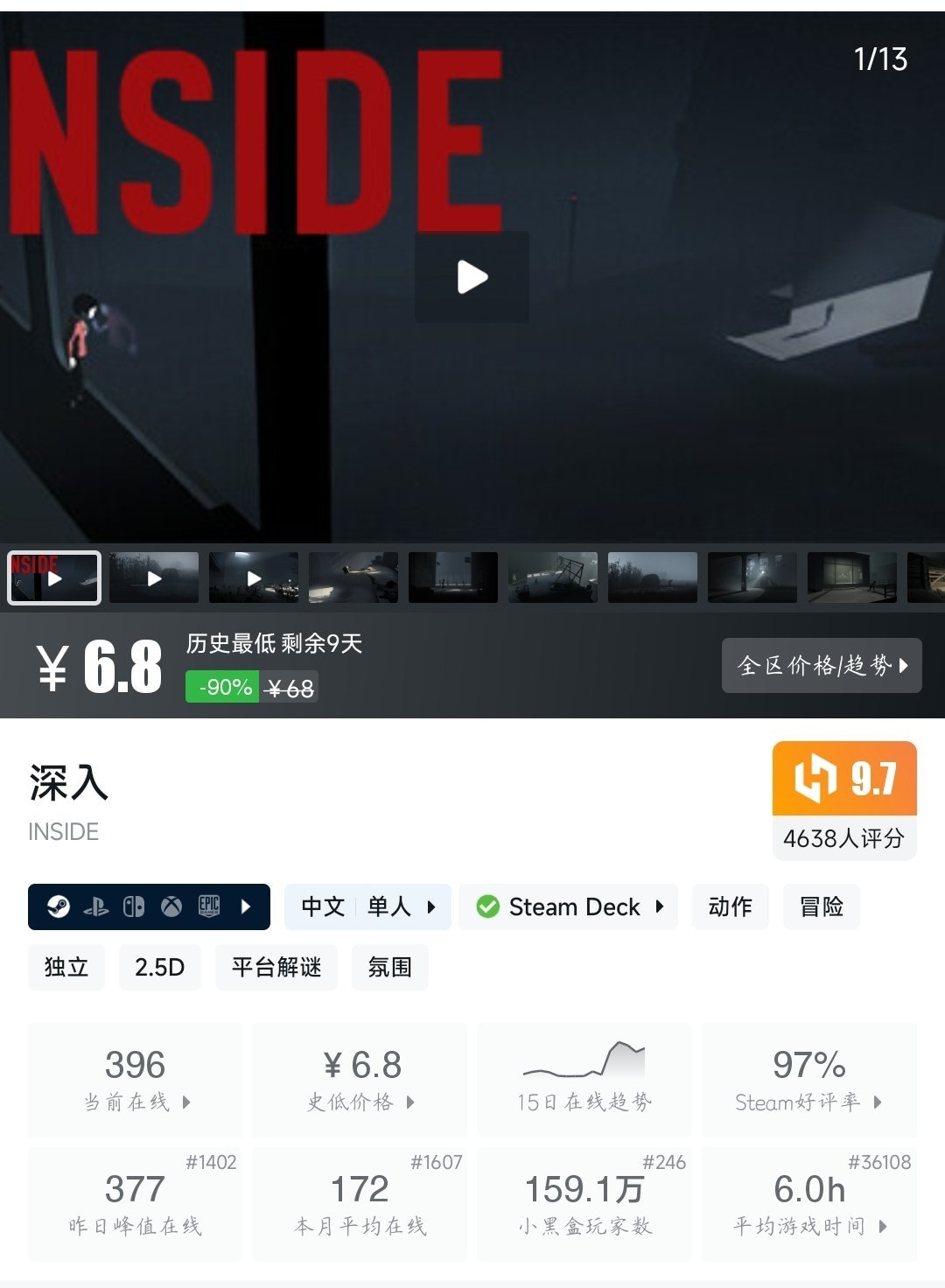Play the INSIDE trailer video
This screenshot has height=1288, width=945.
pos(472,277)
